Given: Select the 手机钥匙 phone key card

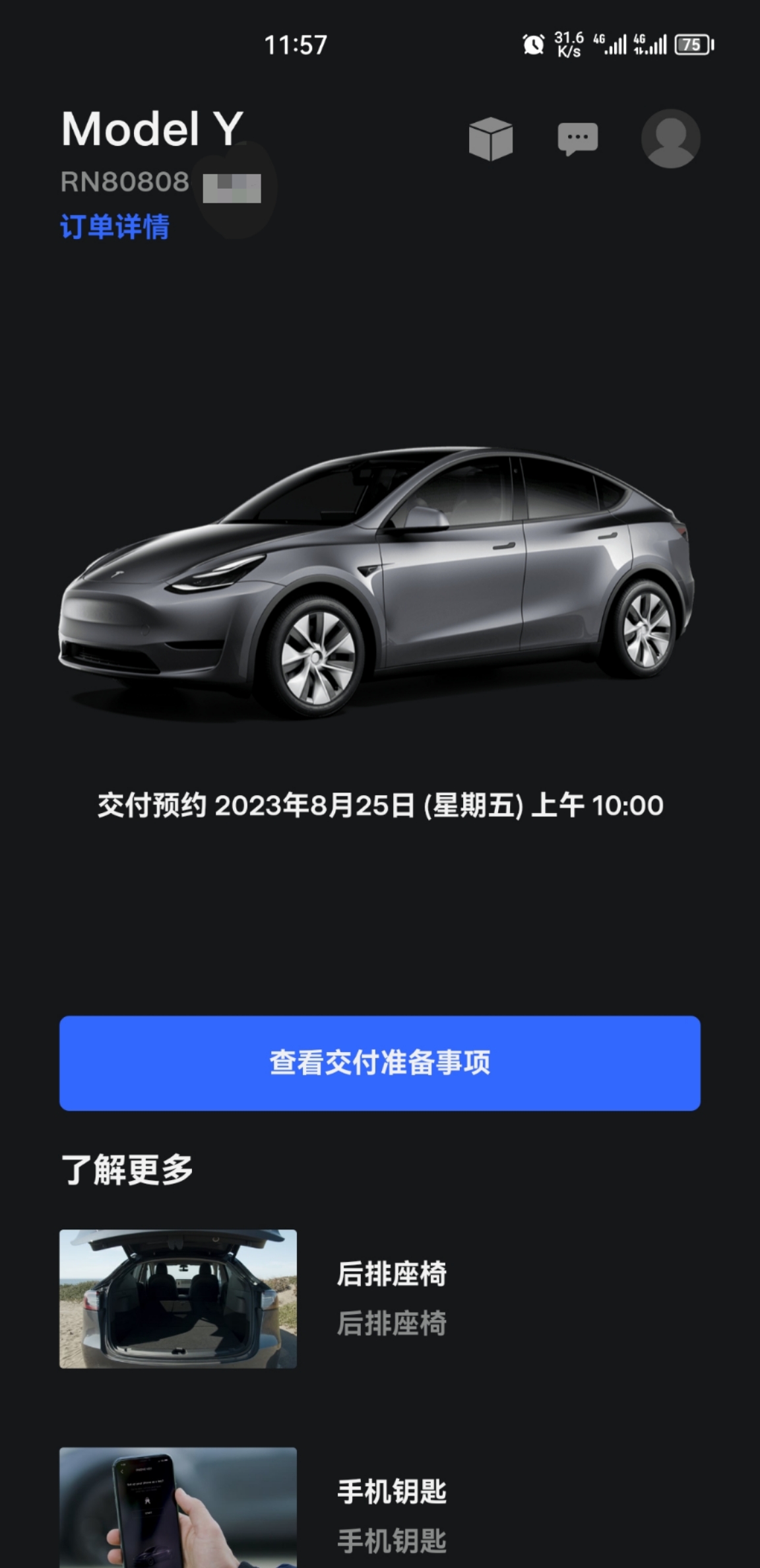Looking at the screenshot, I should coord(392,1493).
